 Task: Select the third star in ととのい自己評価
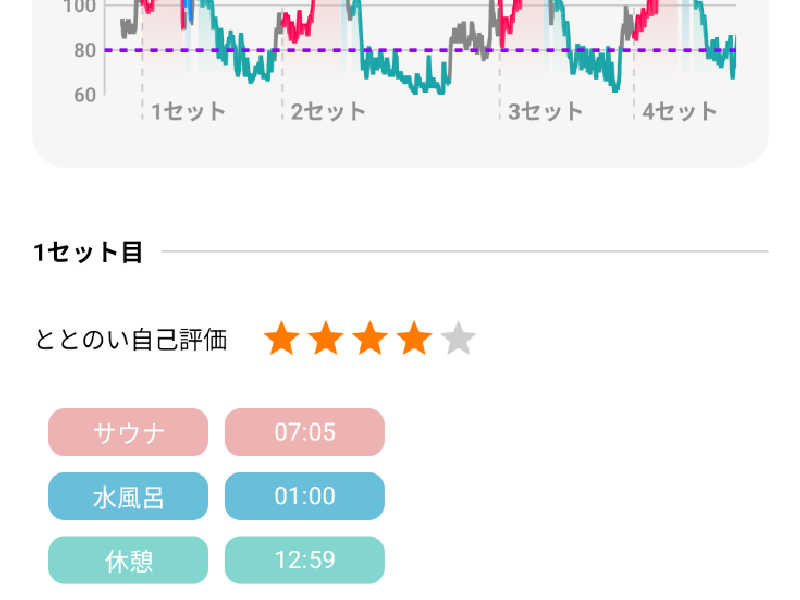[x=370, y=340]
